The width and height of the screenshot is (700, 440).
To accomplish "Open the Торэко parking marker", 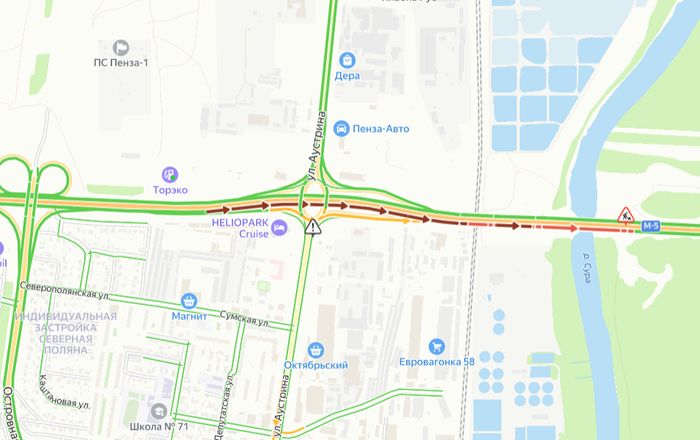I will click(170, 174).
